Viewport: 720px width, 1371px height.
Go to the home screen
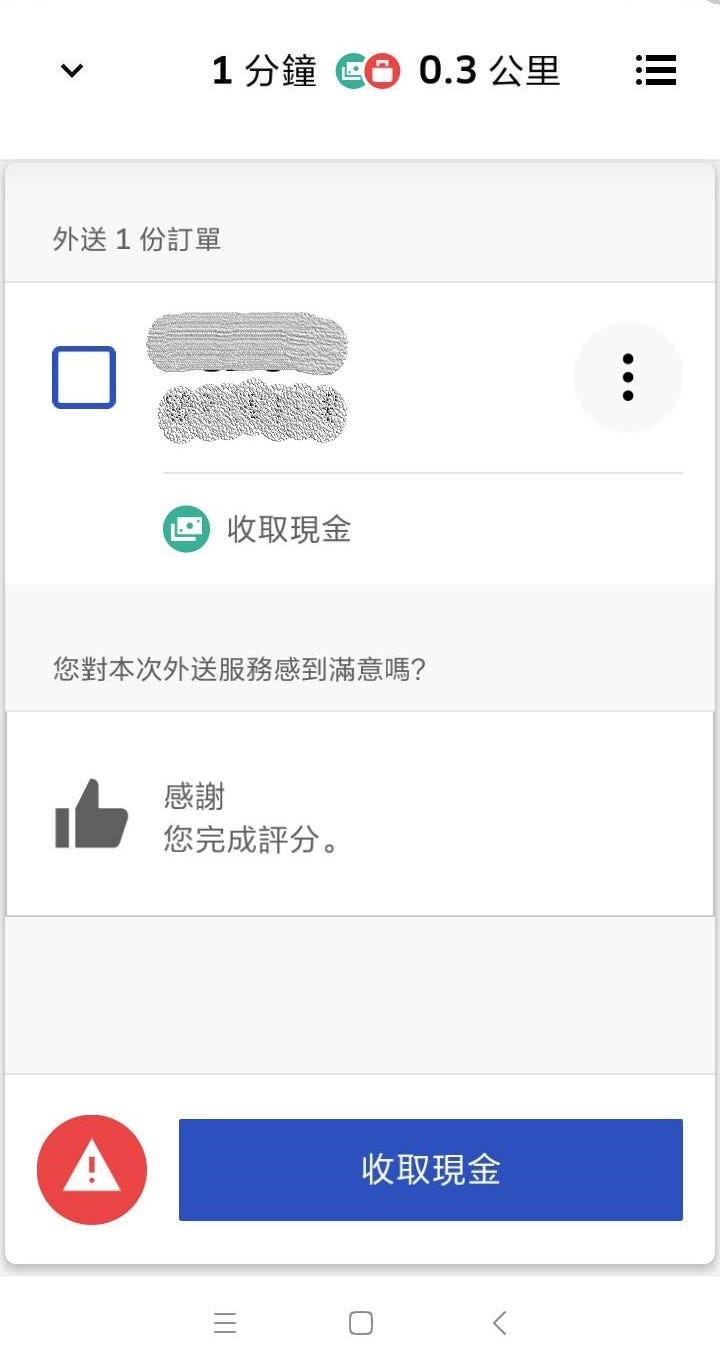click(x=361, y=1323)
